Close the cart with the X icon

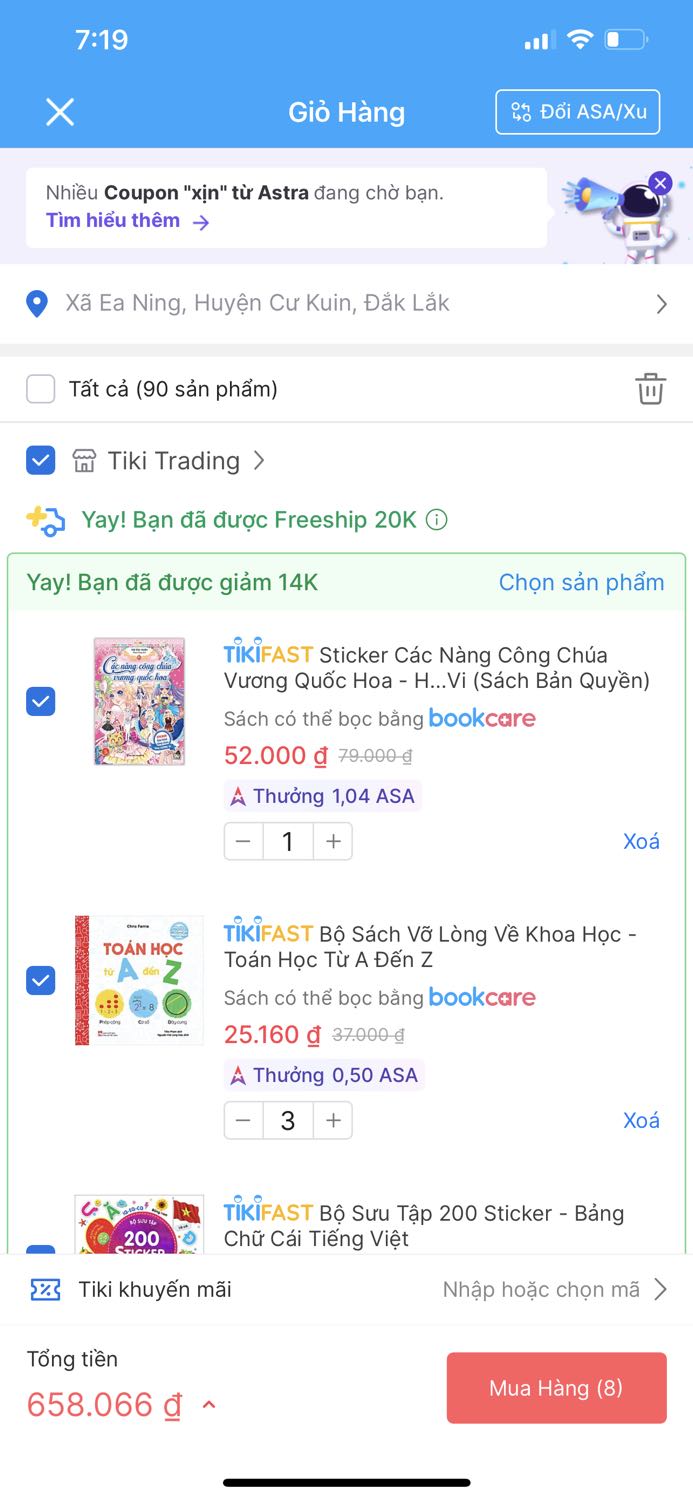pyautogui.click(x=60, y=112)
